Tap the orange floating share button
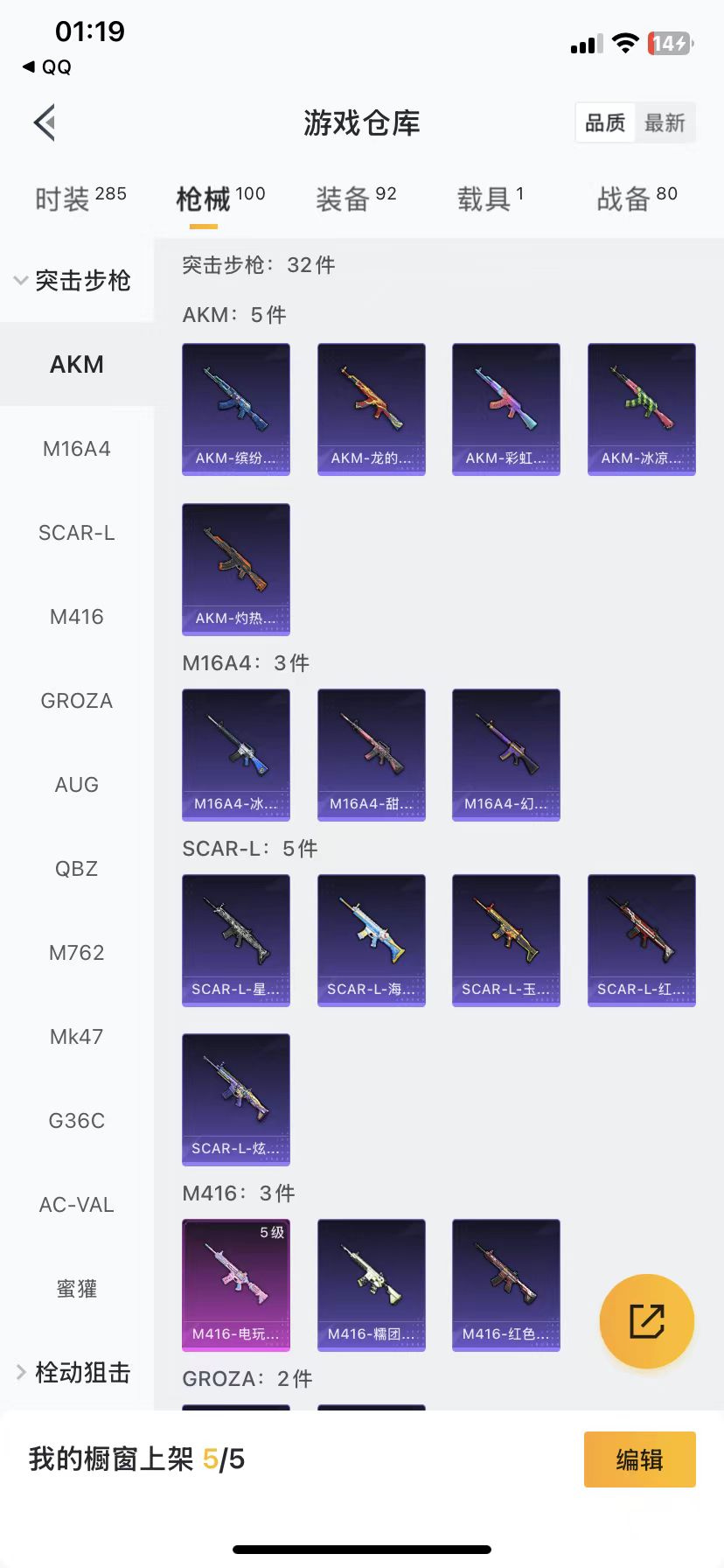The width and height of the screenshot is (724, 1568). (647, 1320)
